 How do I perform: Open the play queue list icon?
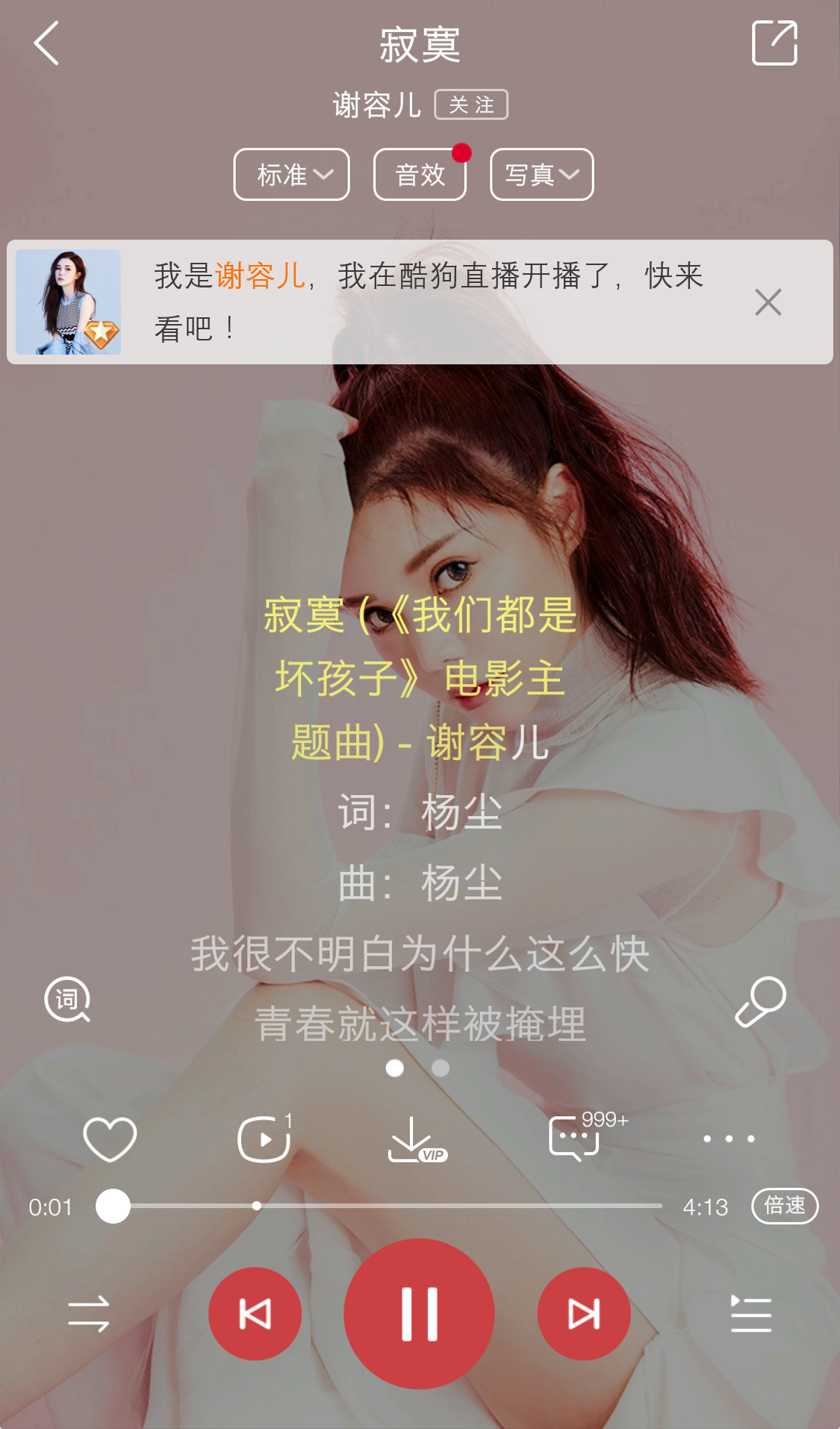point(750,1314)
